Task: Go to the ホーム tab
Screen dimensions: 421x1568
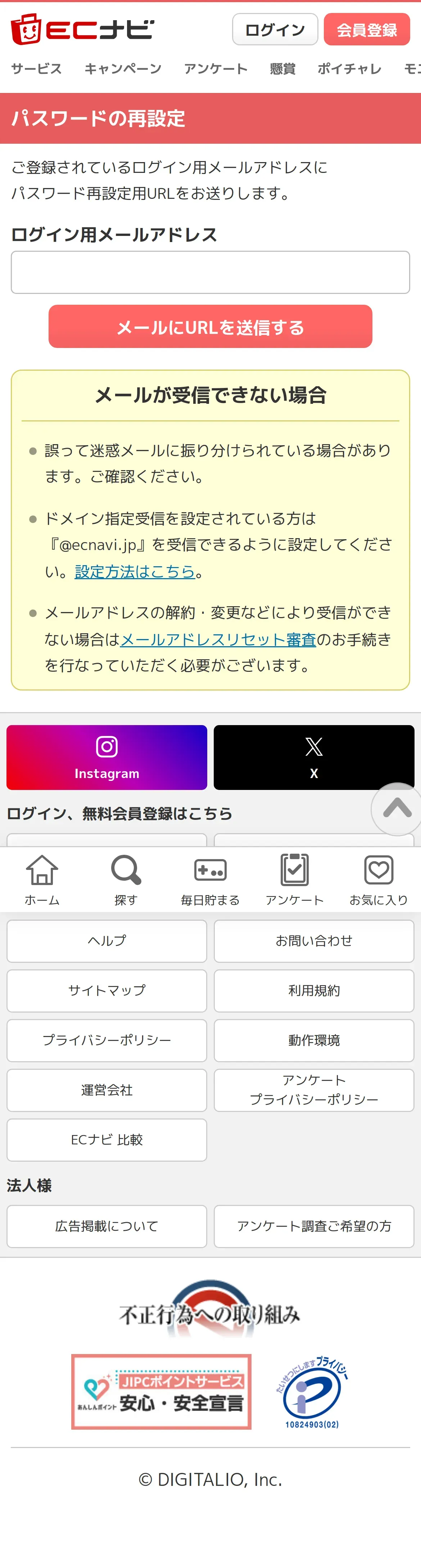Action: (x=42, y=880)
